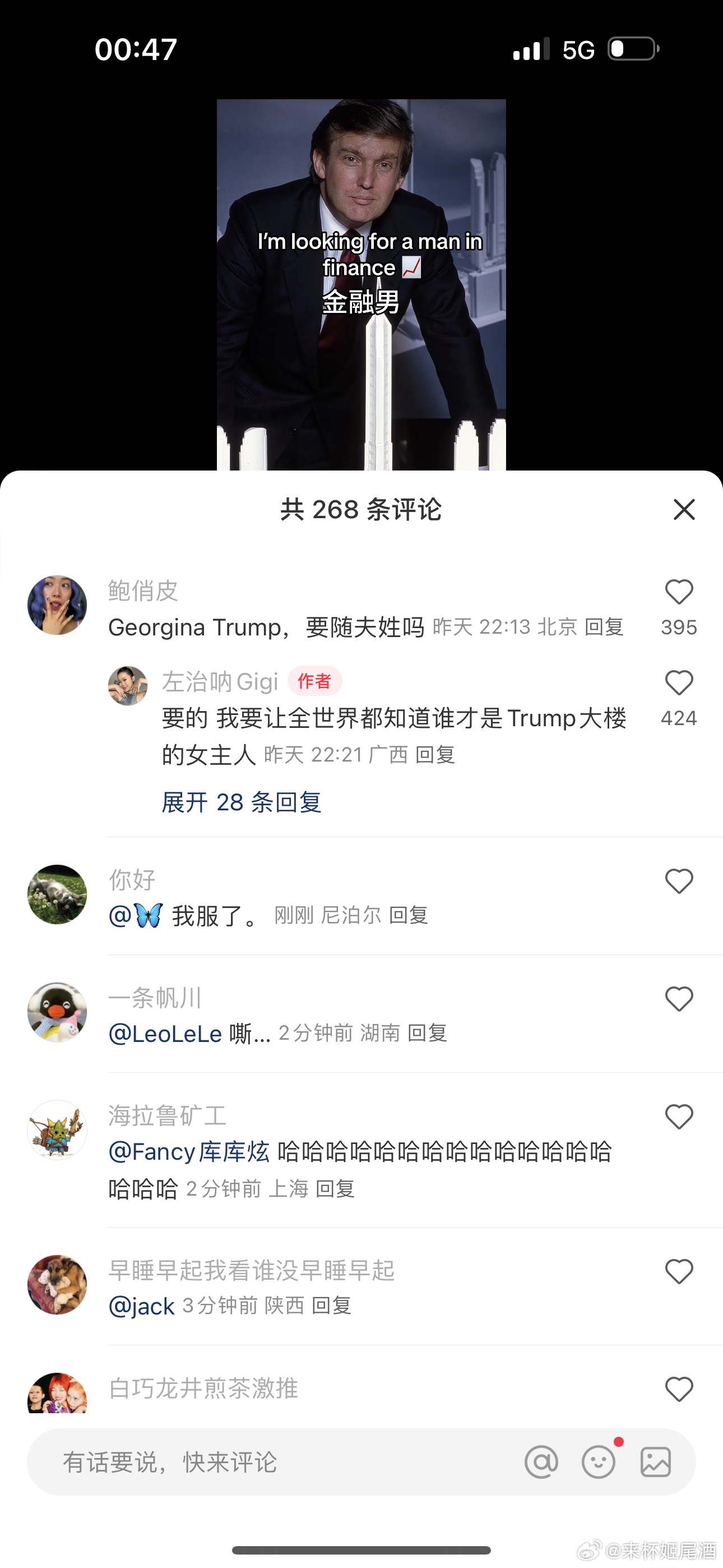Reply to 一条帆川's comment via 回复

[x=427, y=1033]
